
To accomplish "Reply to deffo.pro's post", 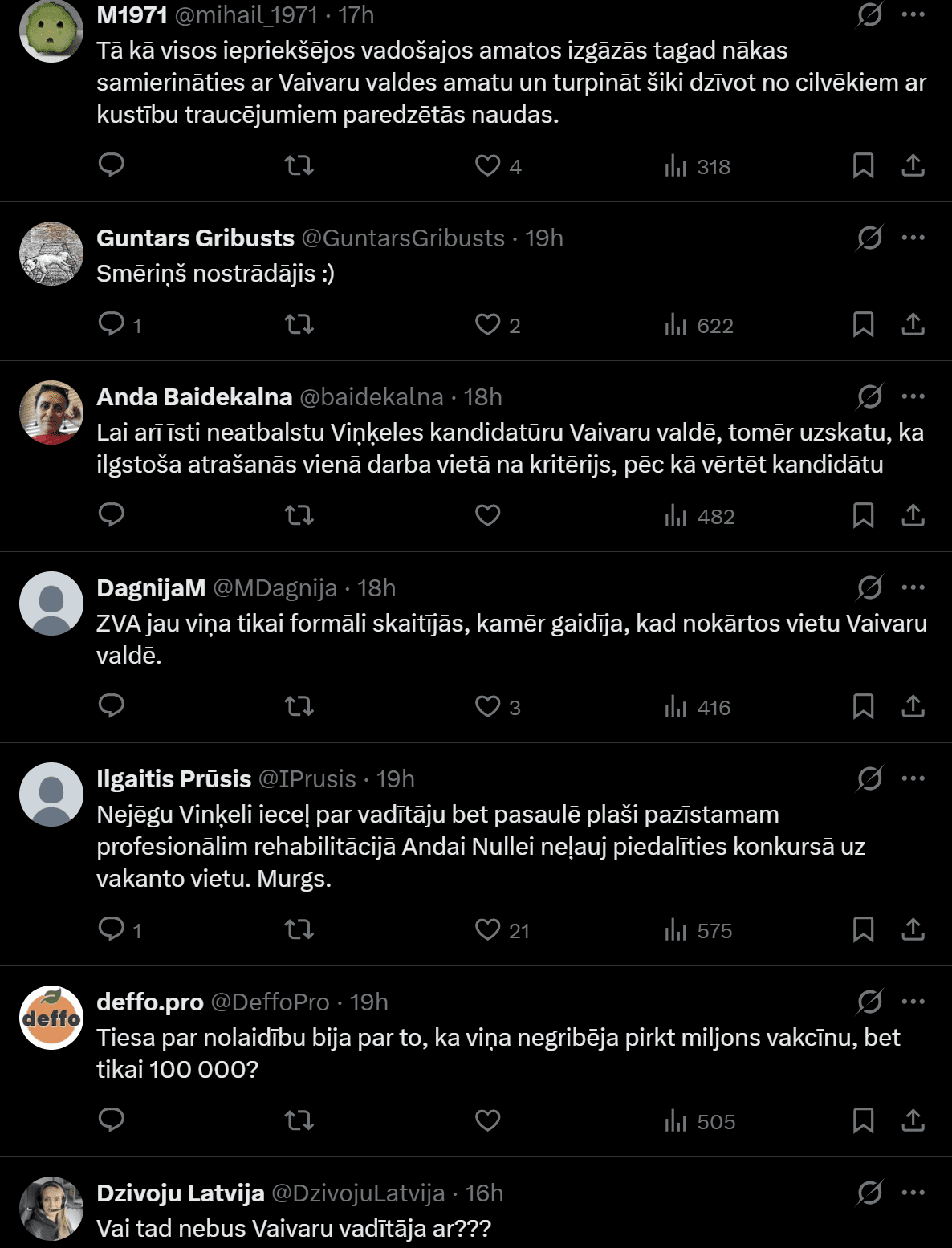I will [111, 1120].
